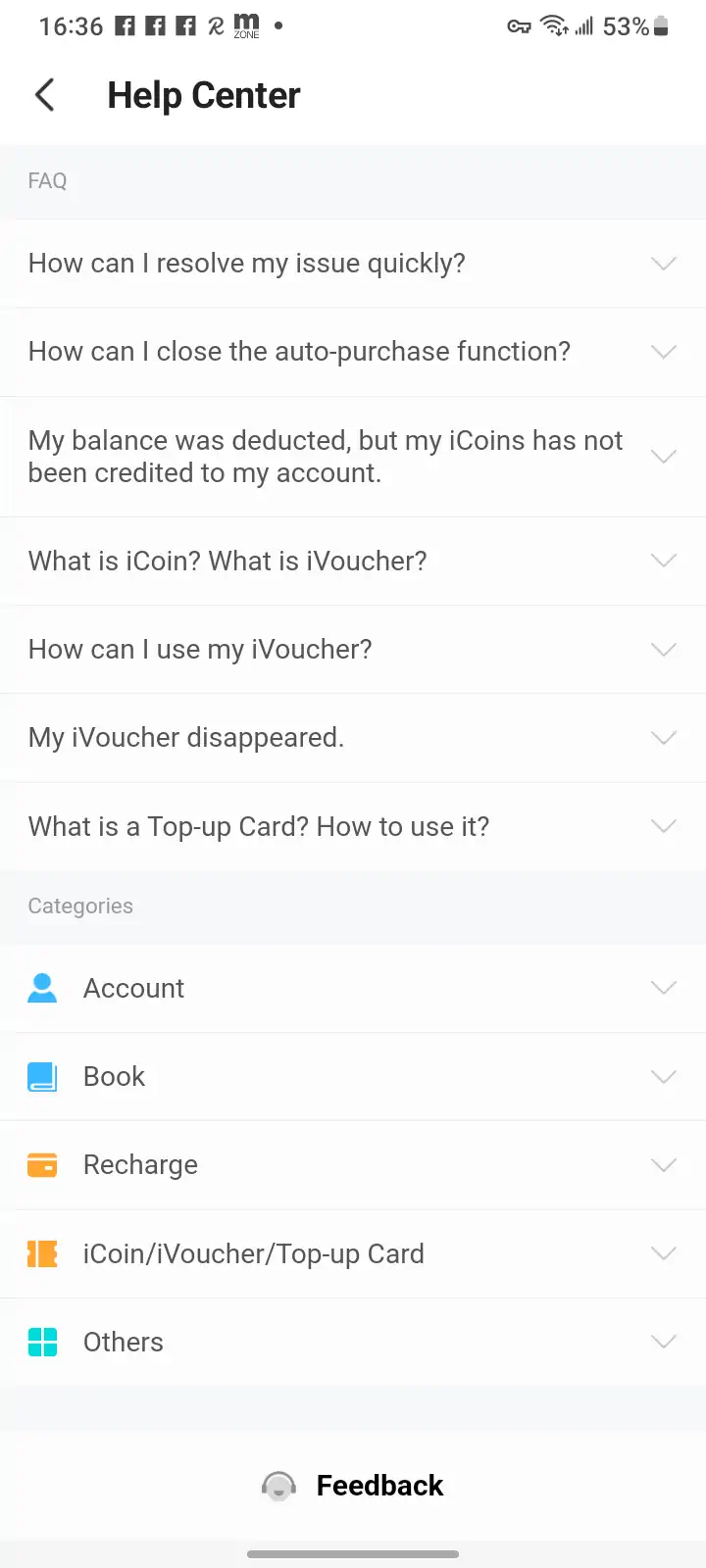Expand 'What is iCoin? What is iVoucher?'
Screen dimensions: 706x1568
[x=353, y=562]
